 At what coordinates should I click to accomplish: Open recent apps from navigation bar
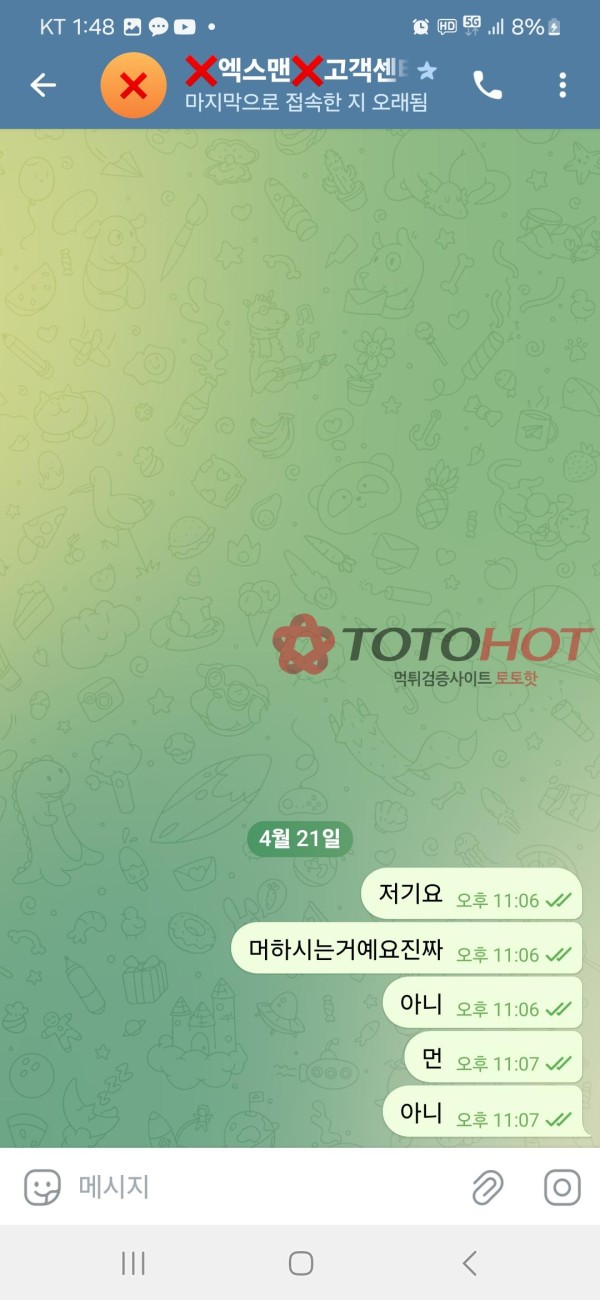(134, 1263)
